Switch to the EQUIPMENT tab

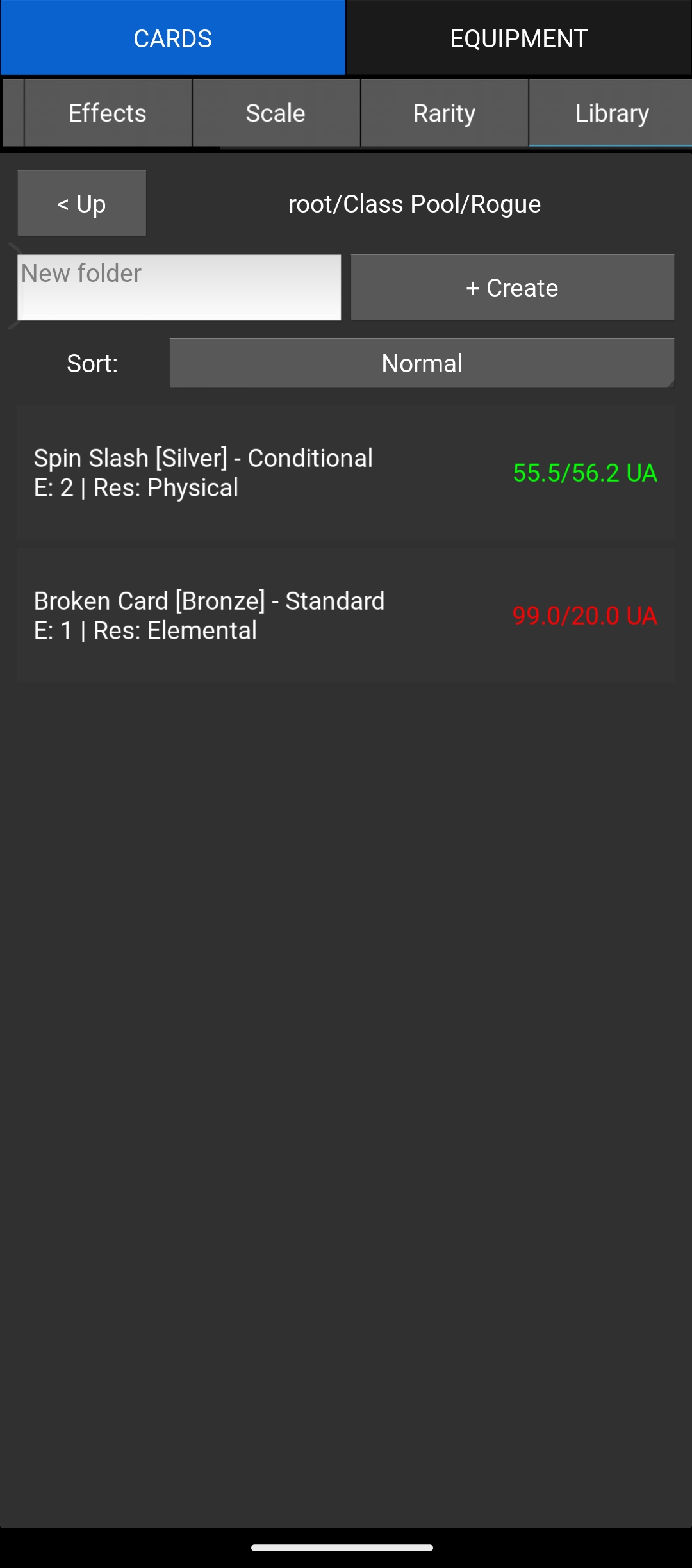pos(519,38)
